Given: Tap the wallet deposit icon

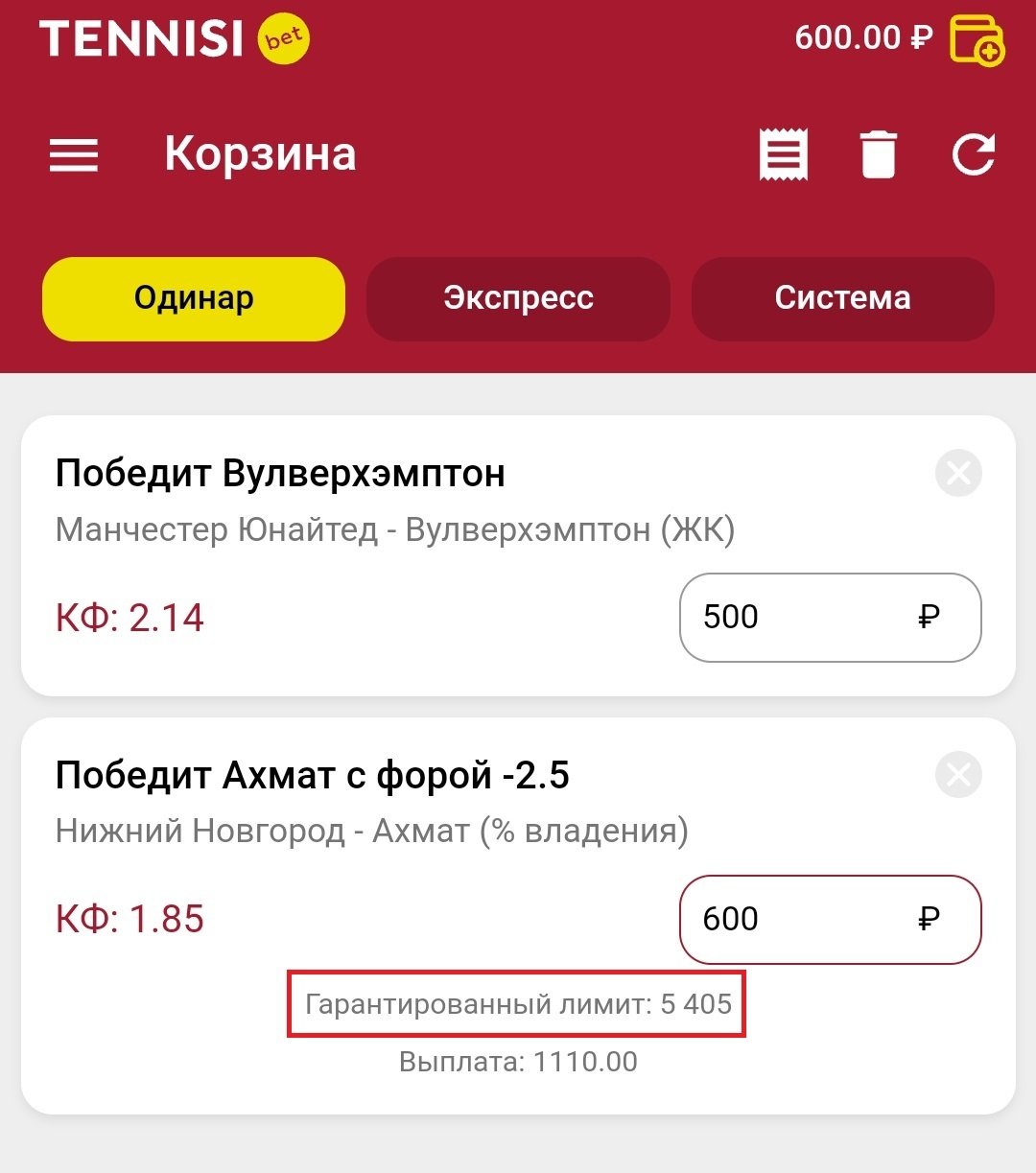Looking at the screenshot, I should 976,40.
